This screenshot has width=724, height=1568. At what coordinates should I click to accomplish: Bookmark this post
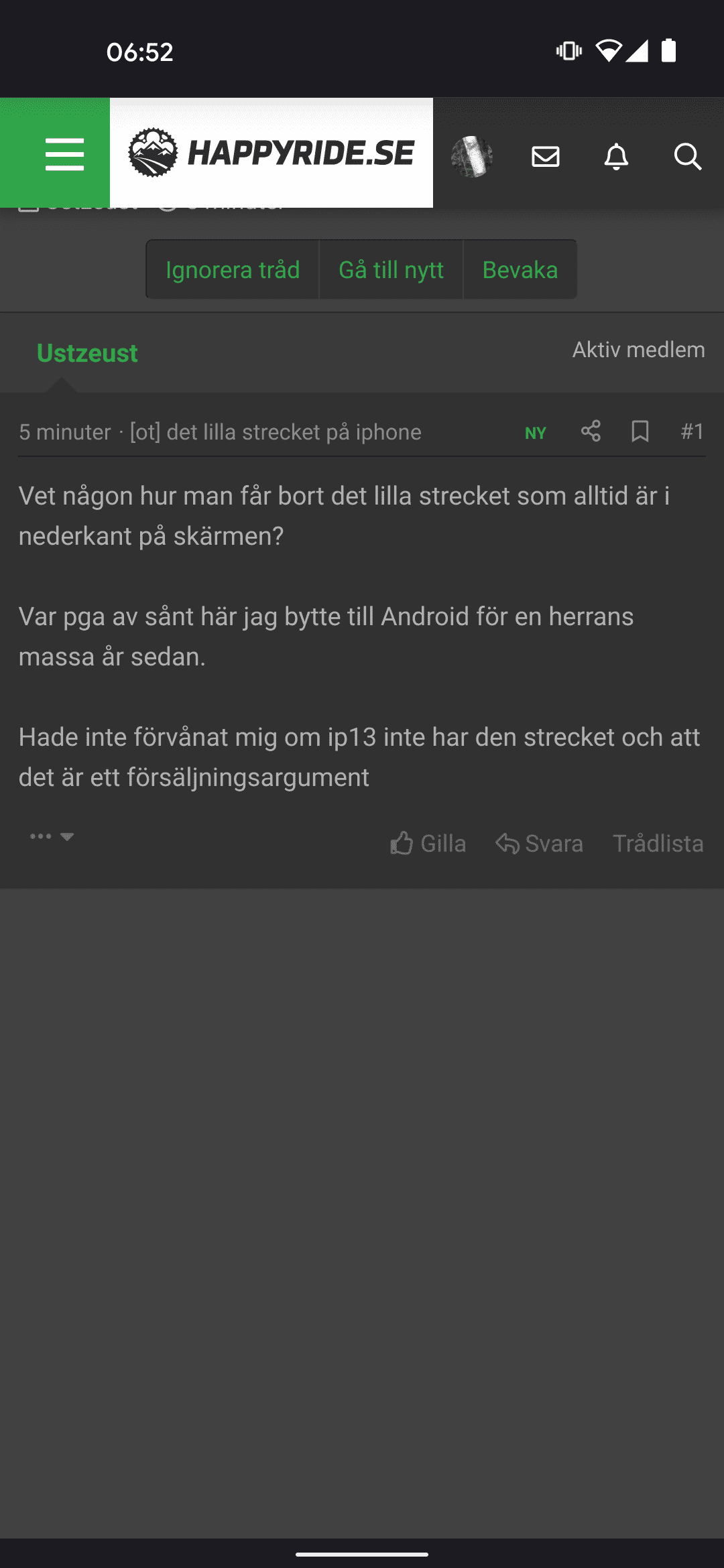coord(640,431)
